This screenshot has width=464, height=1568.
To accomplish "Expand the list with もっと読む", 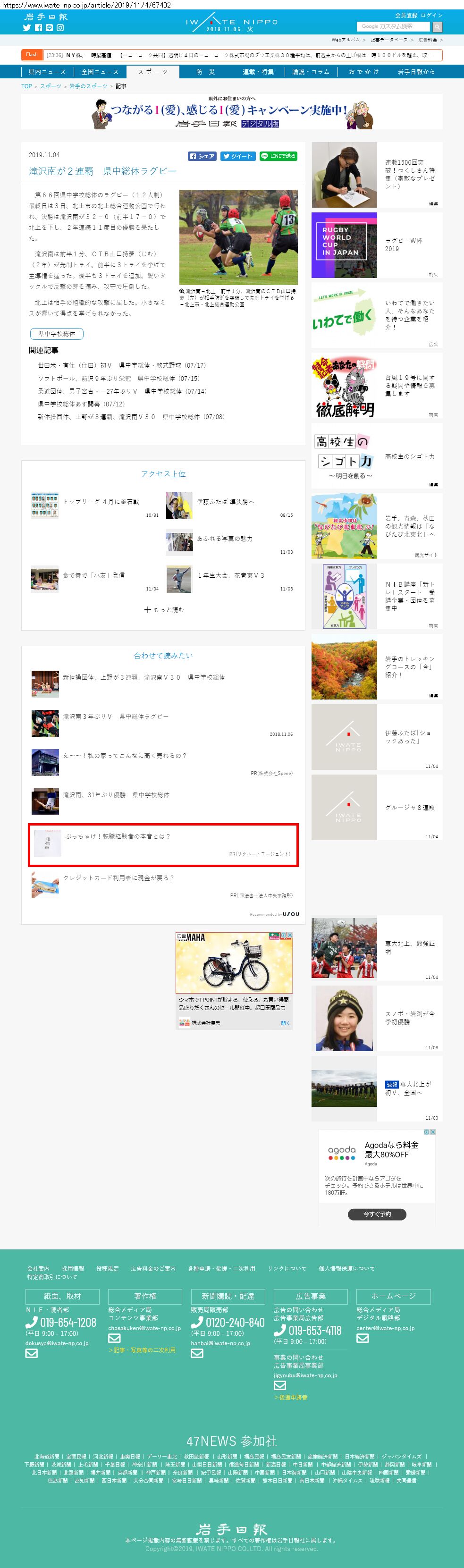I will (x=164, y=609).
